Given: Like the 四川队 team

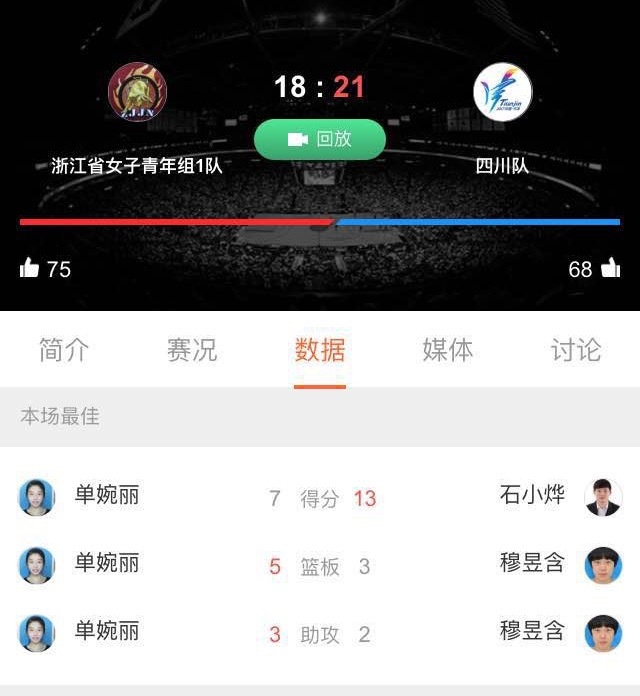Looking at the screenshot, I should (609, 268).
